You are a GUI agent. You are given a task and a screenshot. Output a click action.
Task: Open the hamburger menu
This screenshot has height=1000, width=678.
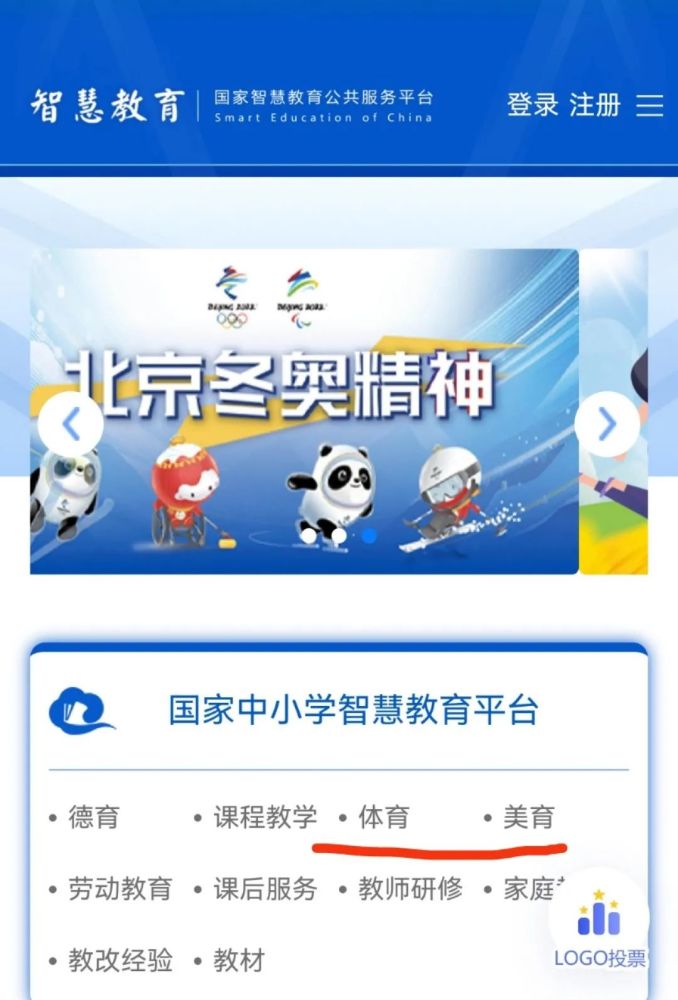(x=650, y=105)
